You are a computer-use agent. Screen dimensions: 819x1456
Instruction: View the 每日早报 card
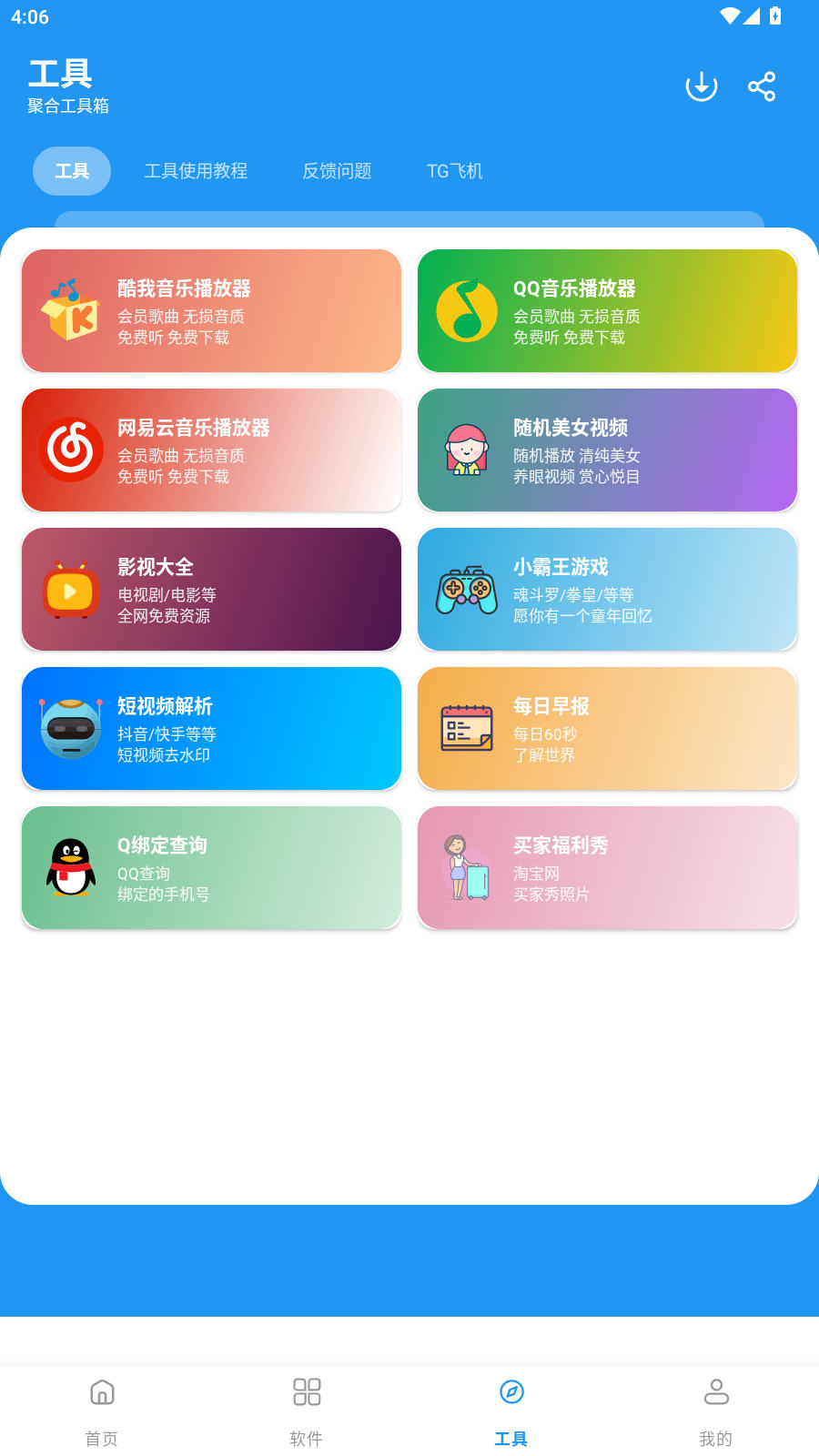[607, 729]
